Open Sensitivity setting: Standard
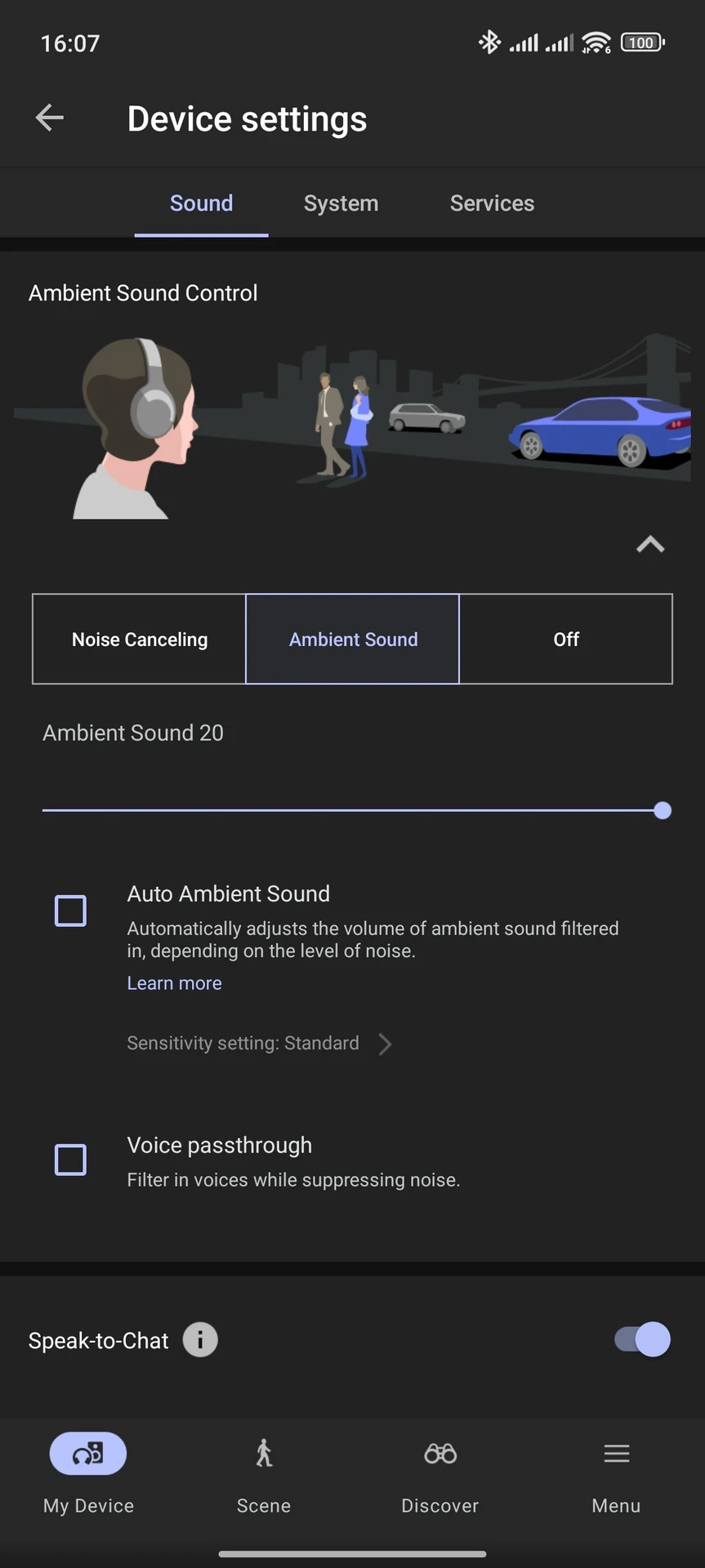 (260, 1044)
